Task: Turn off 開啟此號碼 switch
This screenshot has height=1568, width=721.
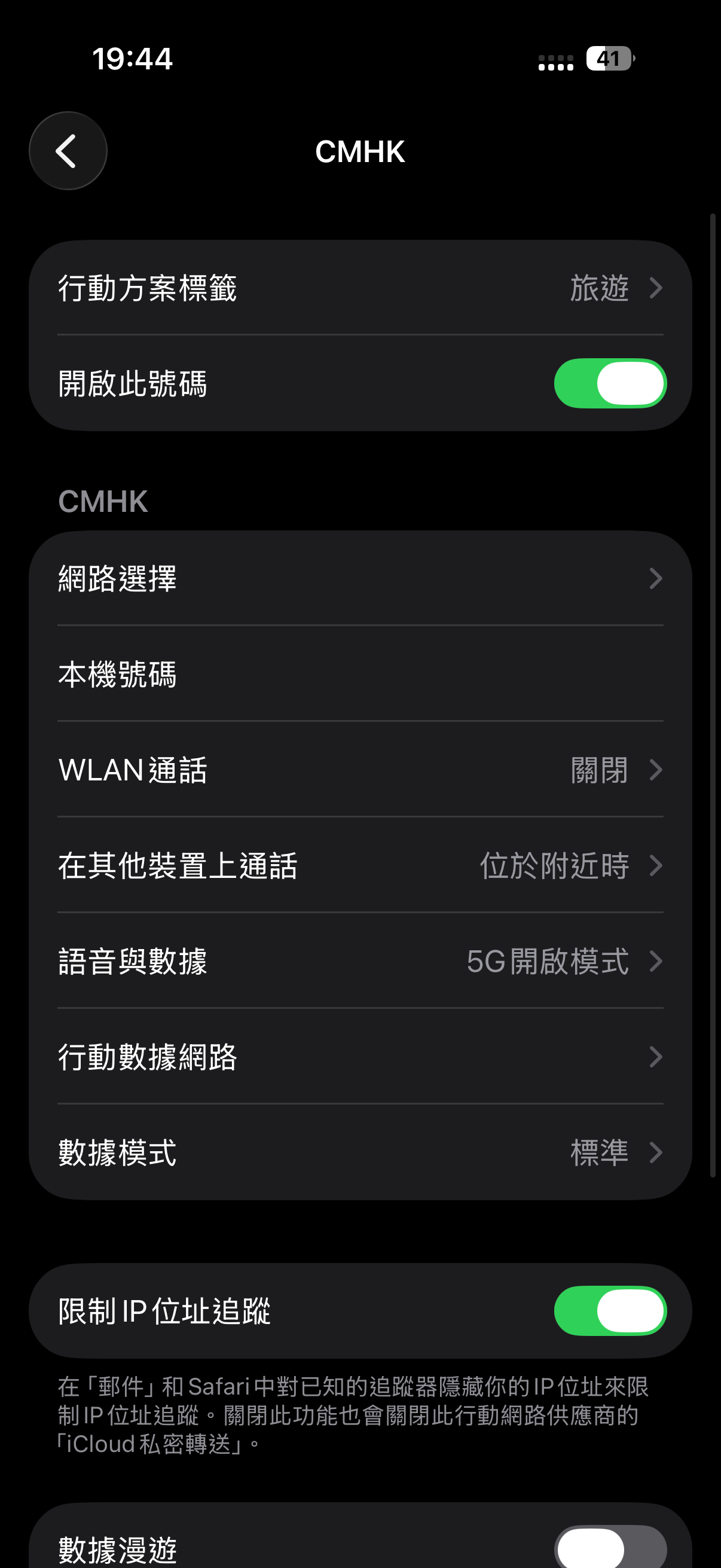Action: (610, 383)
